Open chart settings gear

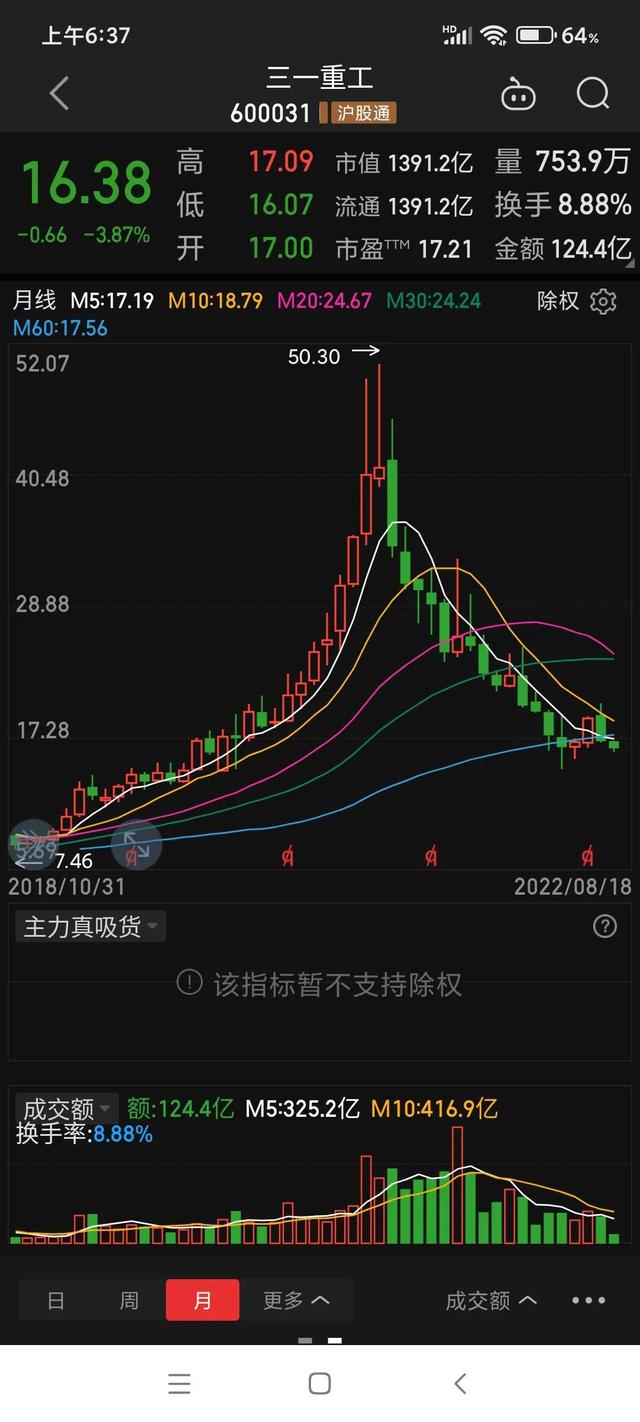point(604,301)
